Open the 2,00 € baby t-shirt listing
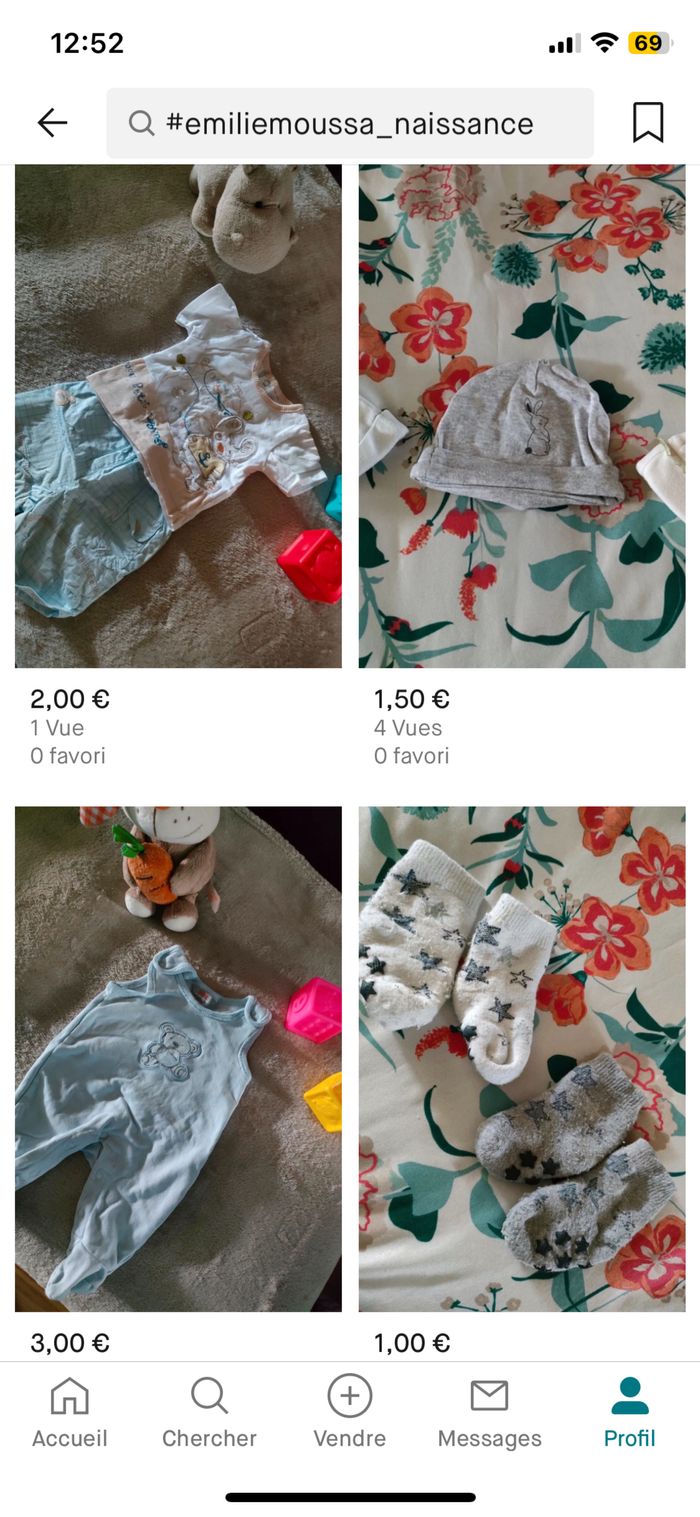 pyautogui.click(x=178, y=416)
